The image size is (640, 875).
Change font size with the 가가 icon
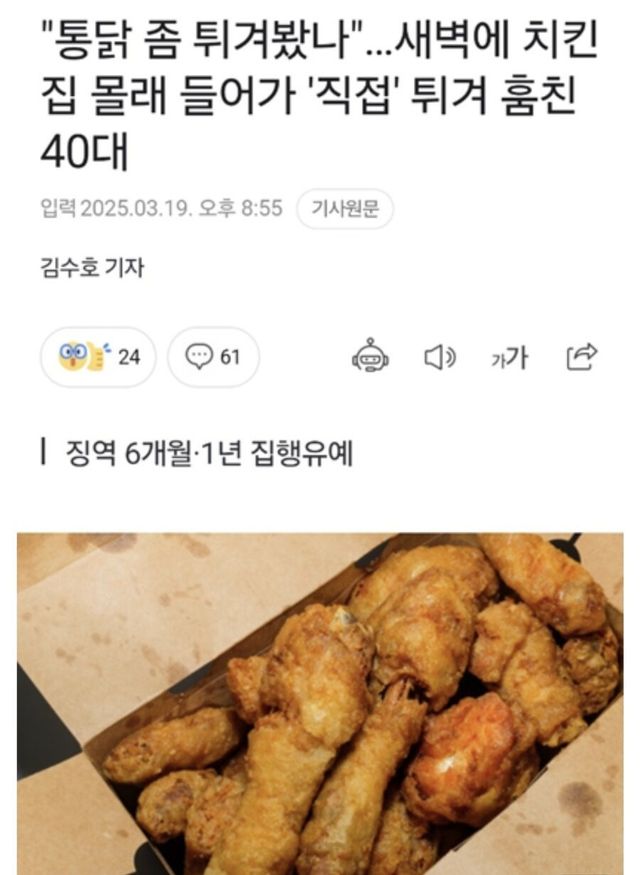[x=509, y=357]
